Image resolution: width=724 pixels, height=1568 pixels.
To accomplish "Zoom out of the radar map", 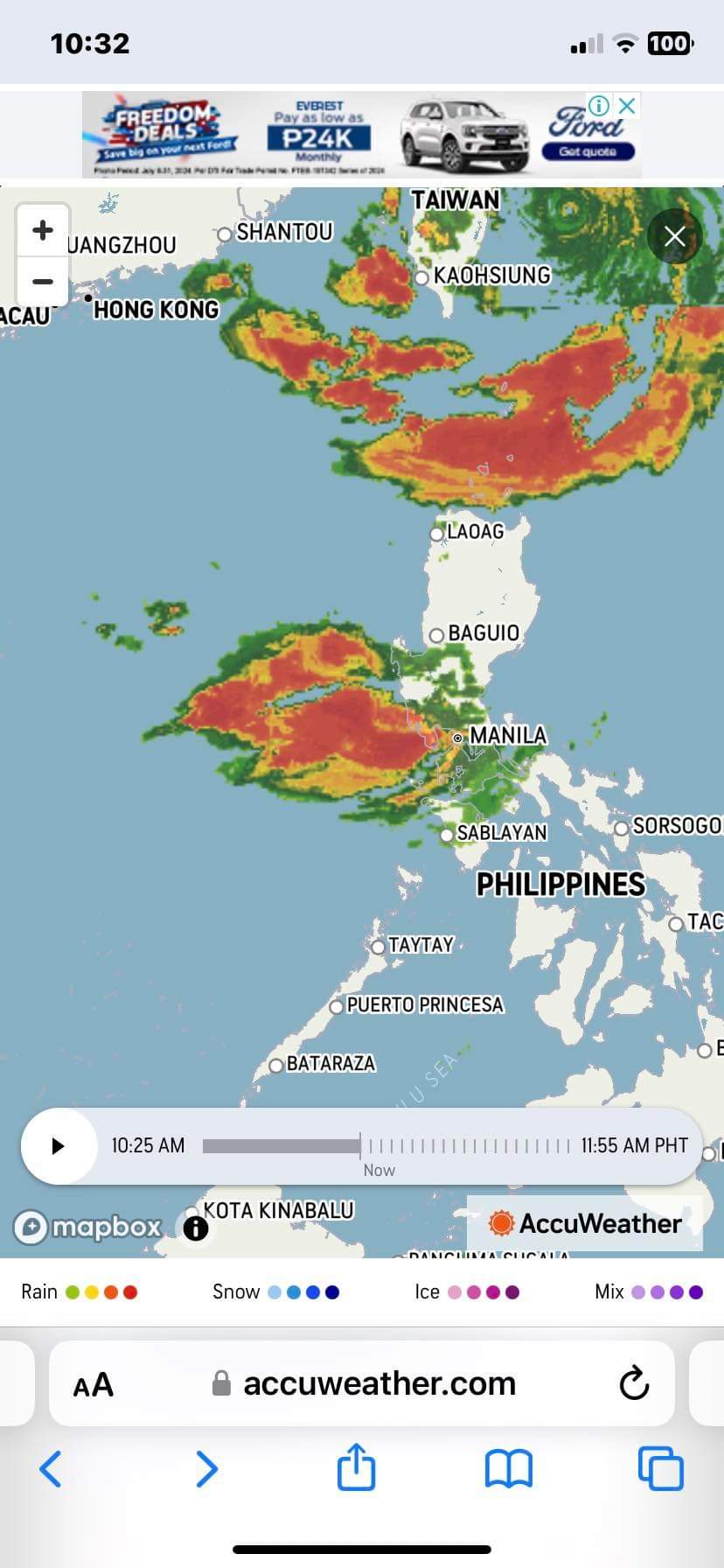I will coord(42,282).
